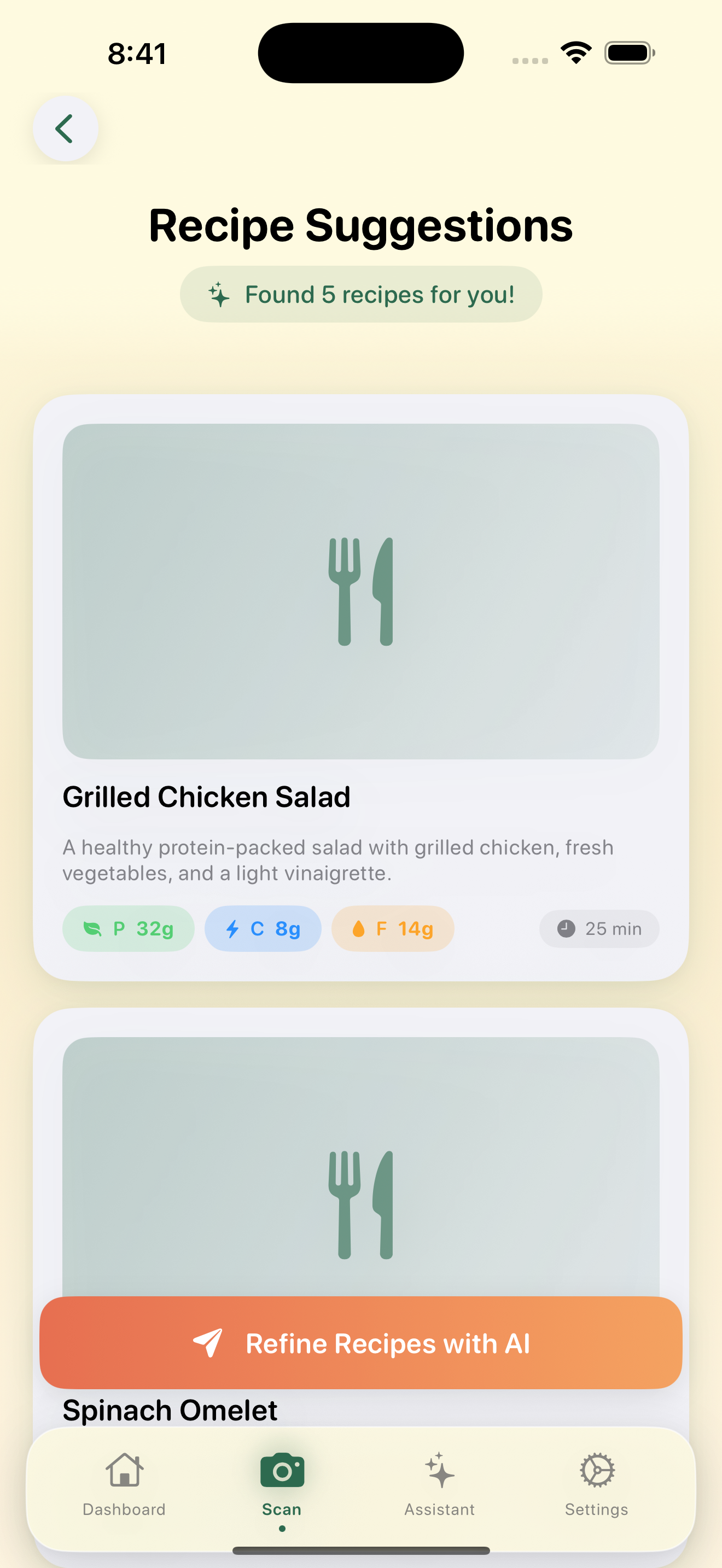
Task: Select the Scan tab
Action: (x=282, y=1484)
